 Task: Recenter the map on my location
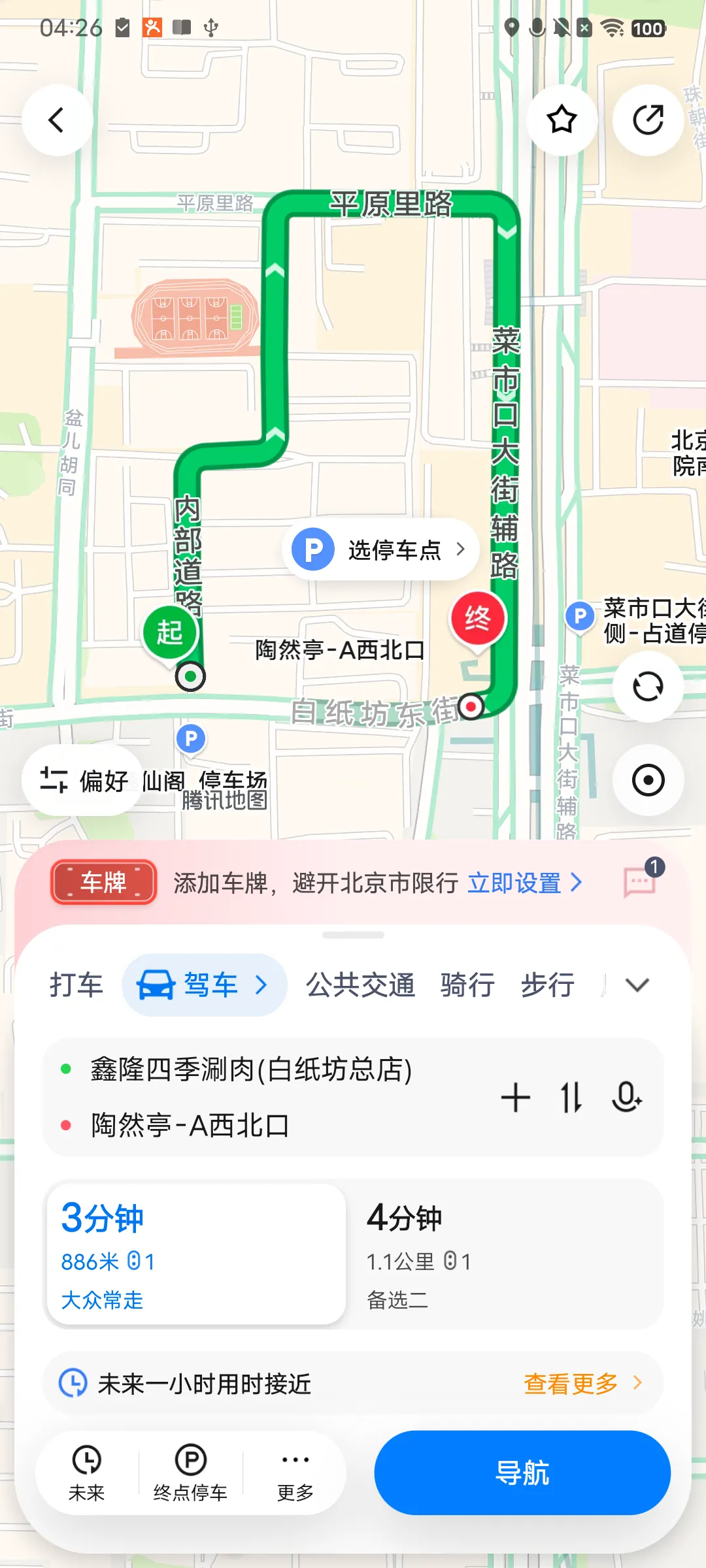(x=648, y=780)
